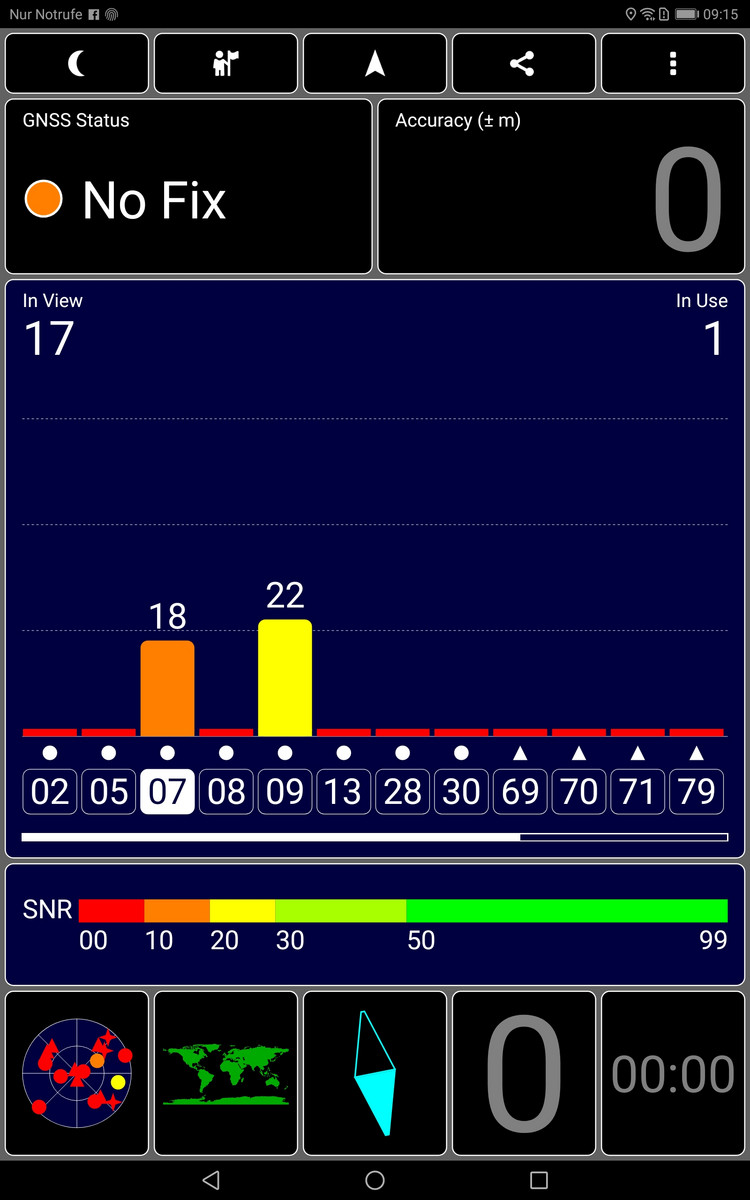This screenshot has height=1200, width=750.
Task: Share current location data
Action: coord(522,64)
